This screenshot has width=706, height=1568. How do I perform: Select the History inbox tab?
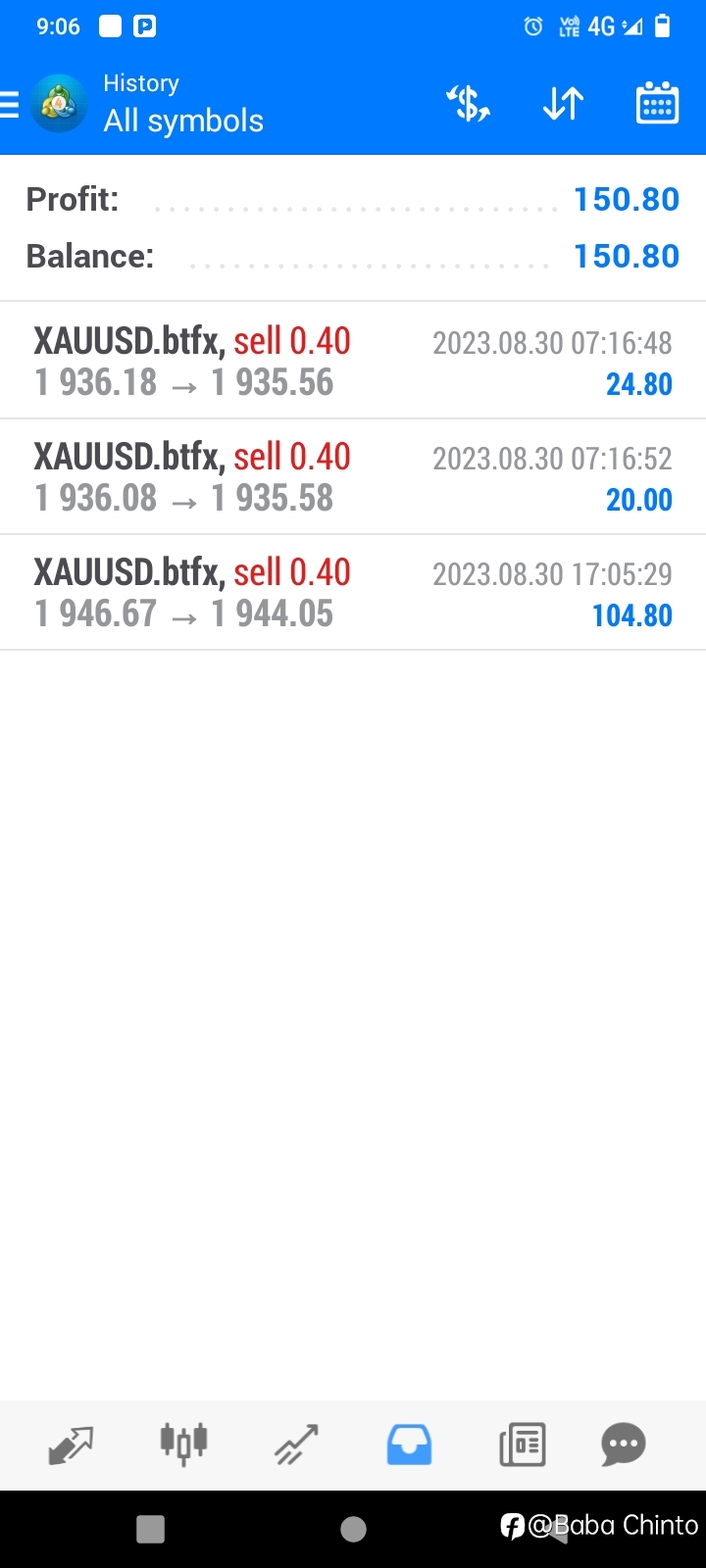point(409,1445)
